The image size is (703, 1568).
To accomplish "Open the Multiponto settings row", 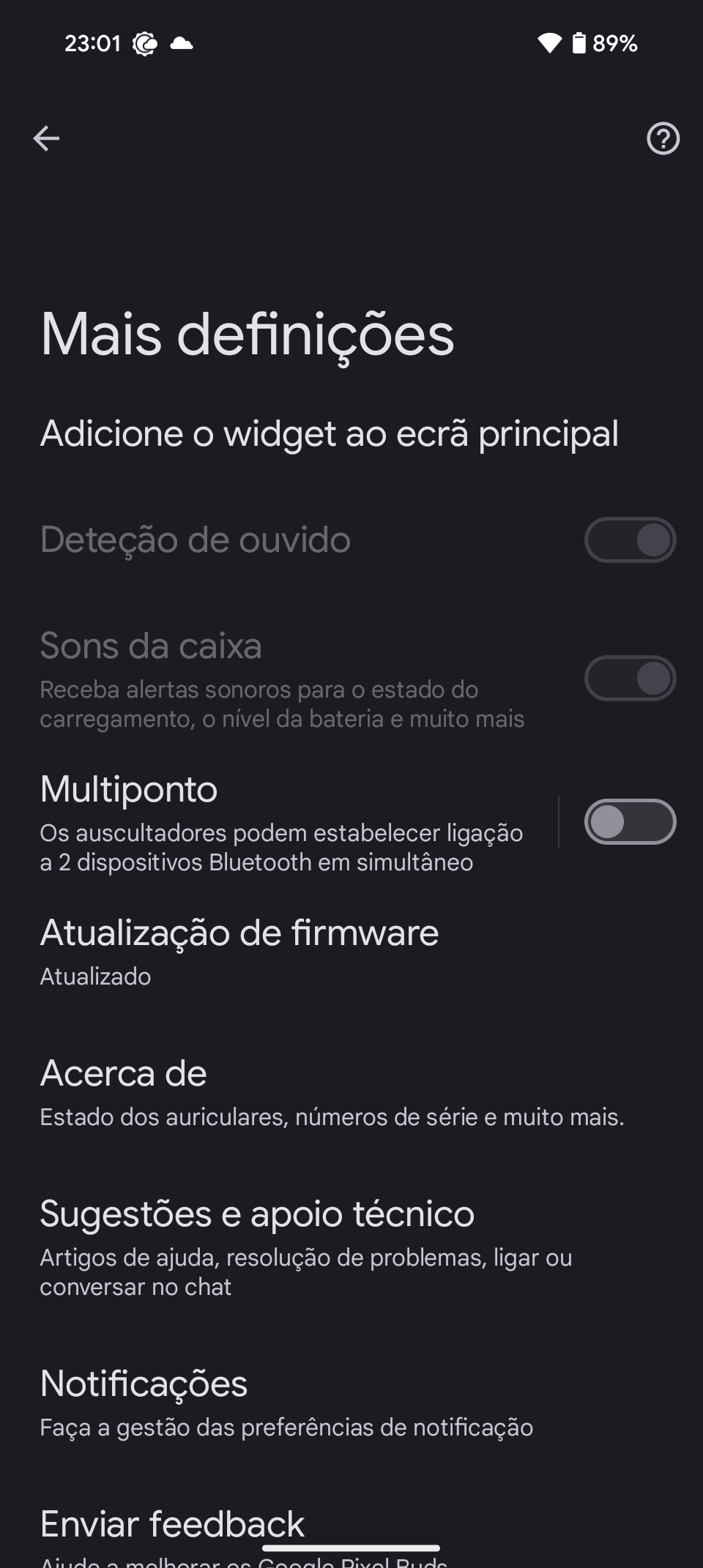I will [281, 822].
